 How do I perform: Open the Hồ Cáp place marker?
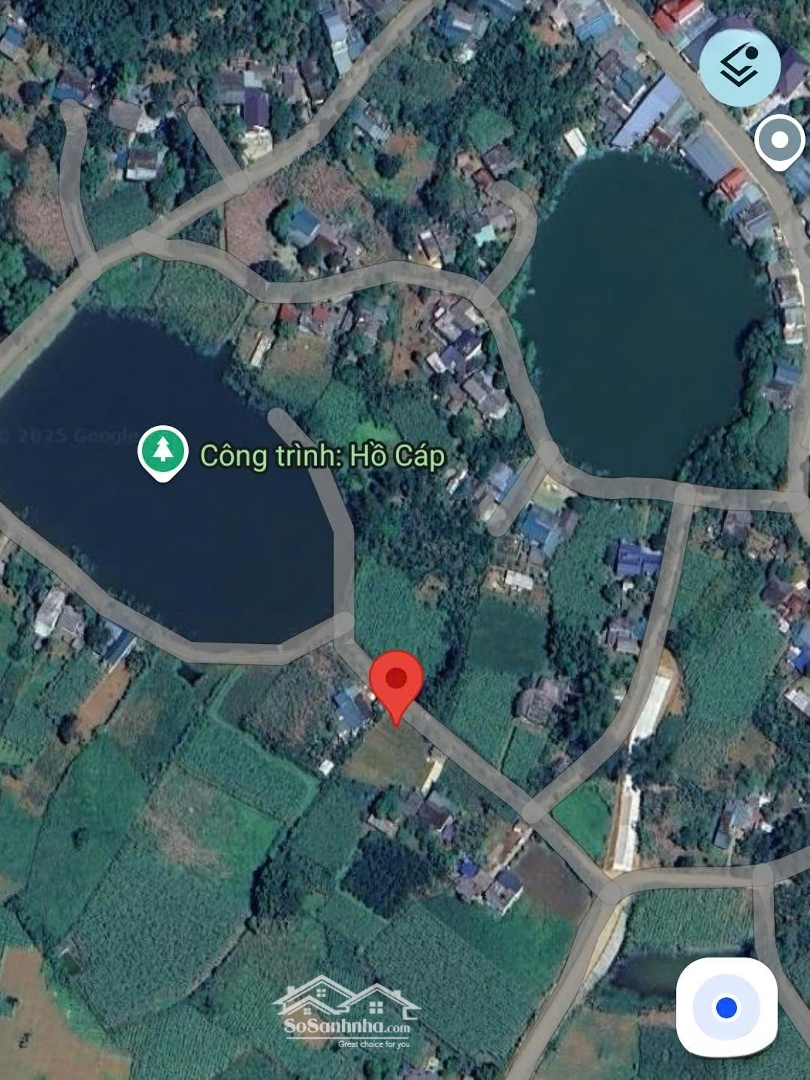pos(162,452)
